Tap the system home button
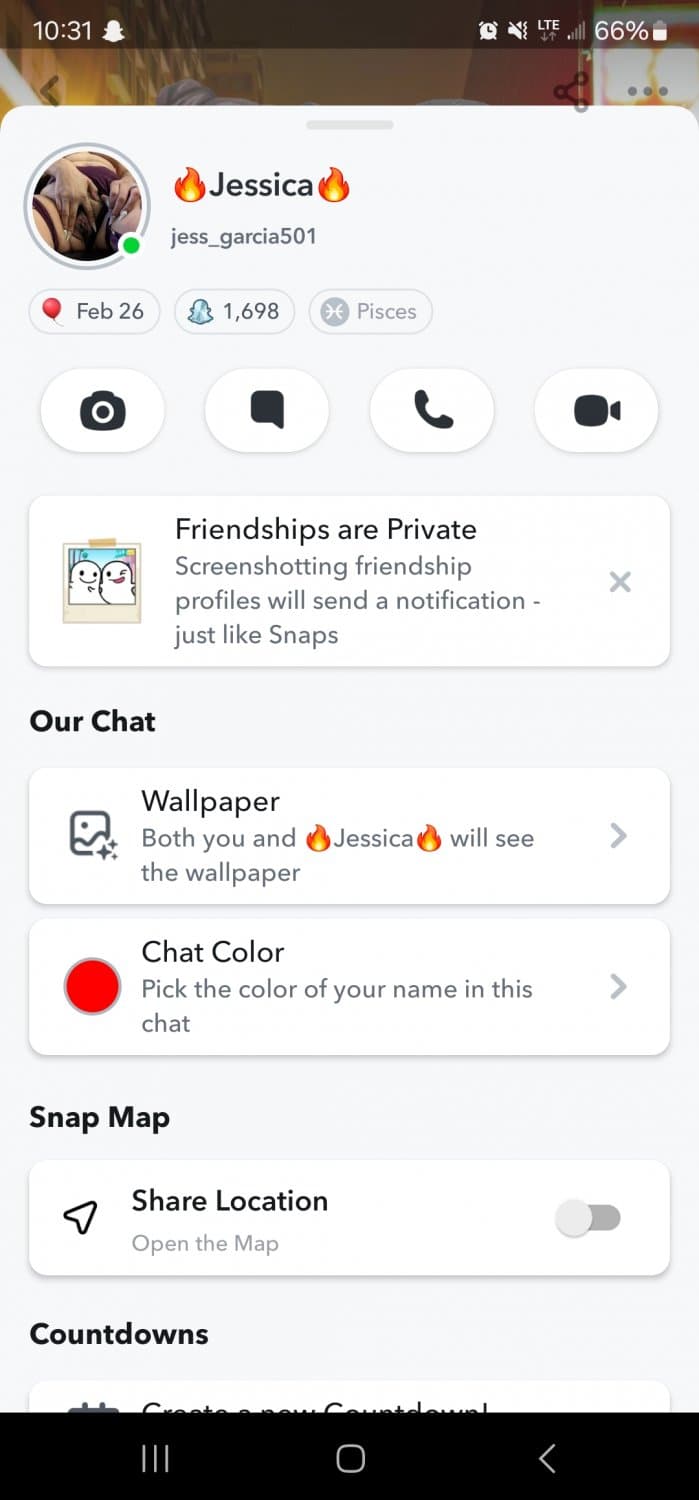Image resolution: width=699 pixels, height=1500 pixels. click(350, 1458)
